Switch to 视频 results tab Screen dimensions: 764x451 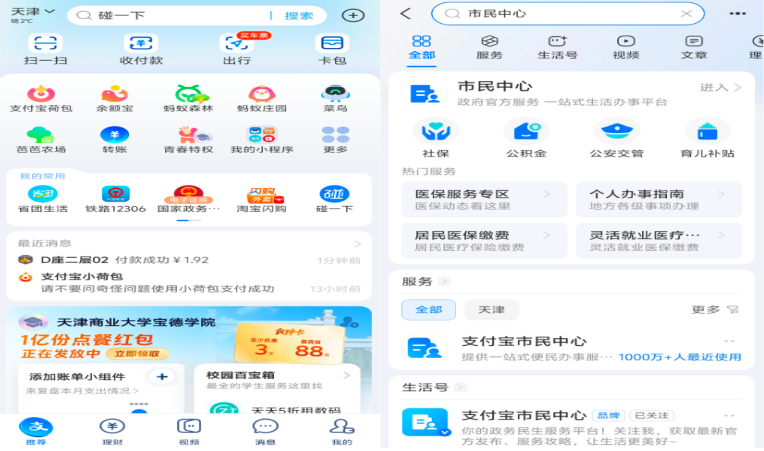tap(625, 47)
